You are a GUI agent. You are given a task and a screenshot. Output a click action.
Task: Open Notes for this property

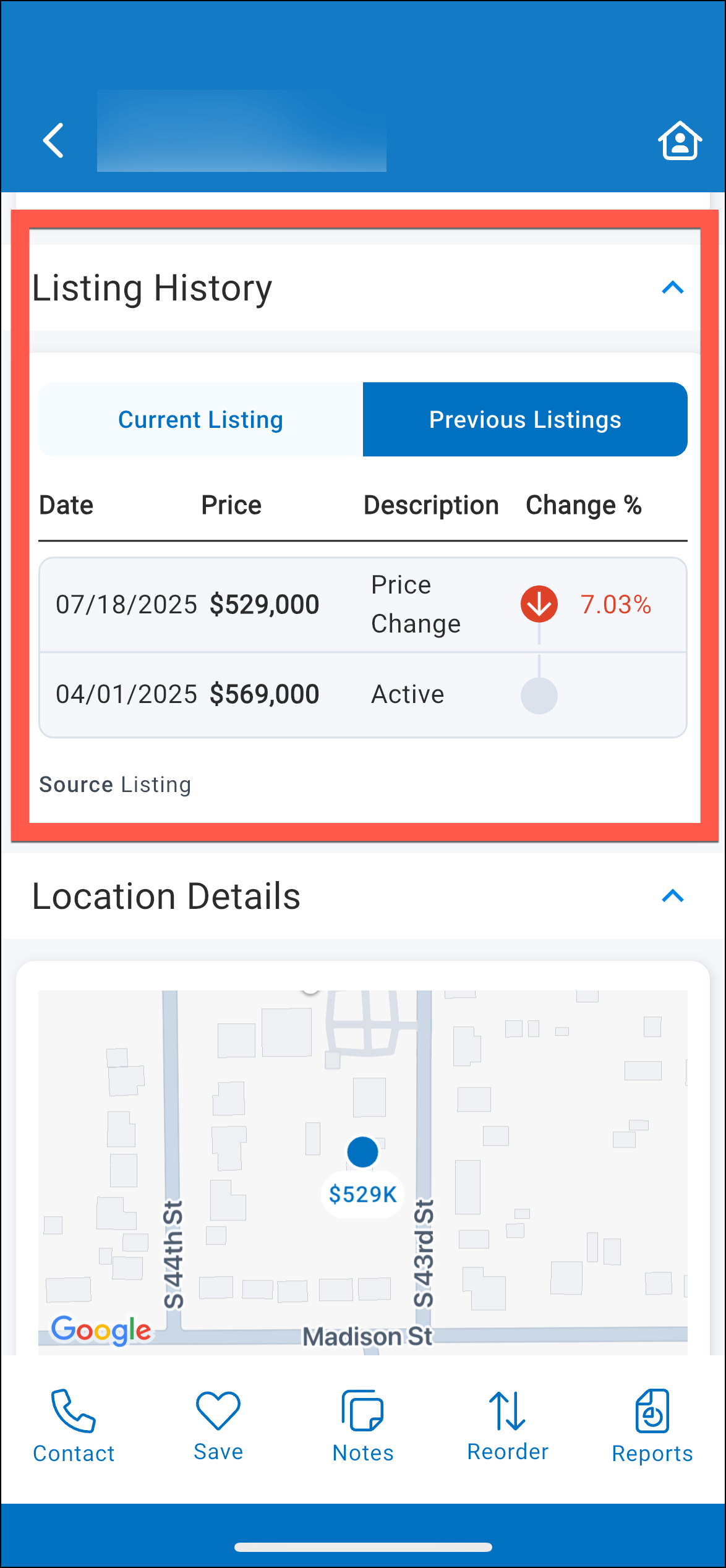[x=363, y=1425]
